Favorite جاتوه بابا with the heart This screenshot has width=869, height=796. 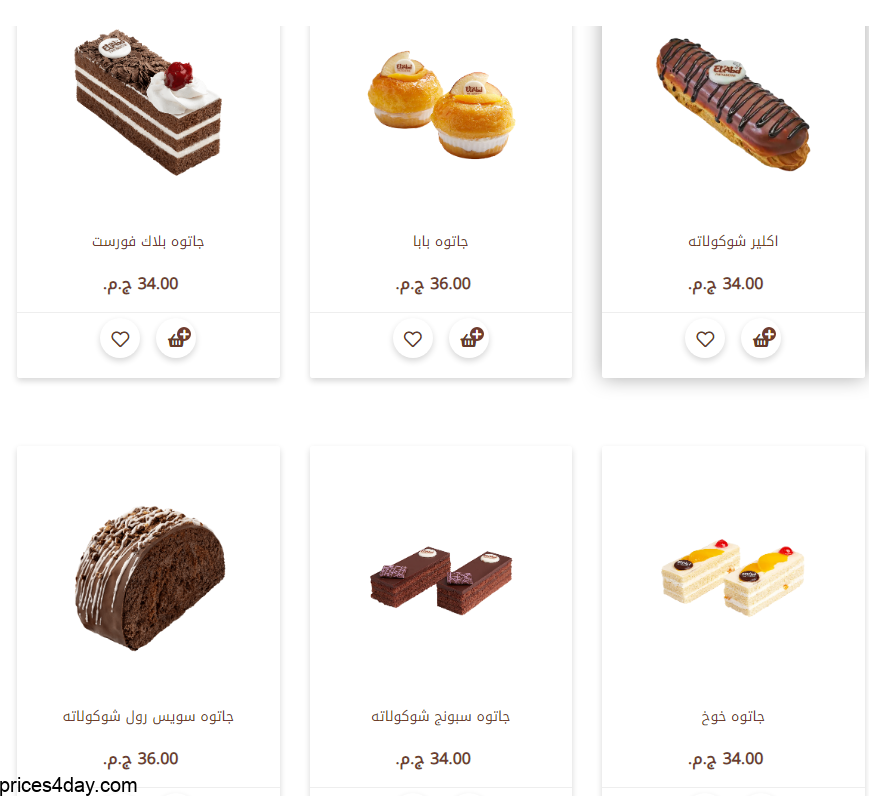tap(413, 339)
